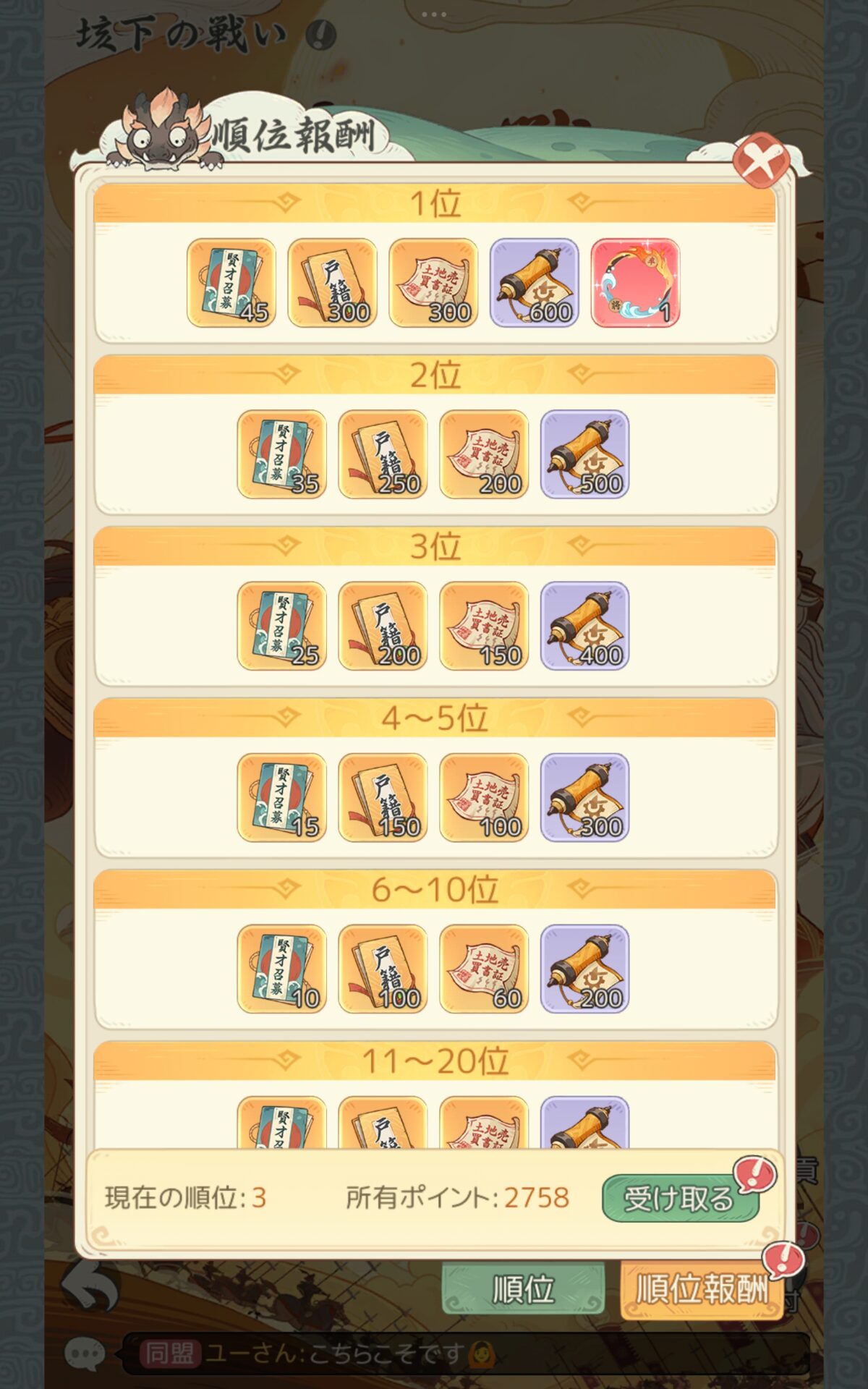View the 2位 scroll 500 reward
Image resolution: width=868 pixels, height=1389 pixels.
(584, 454)
